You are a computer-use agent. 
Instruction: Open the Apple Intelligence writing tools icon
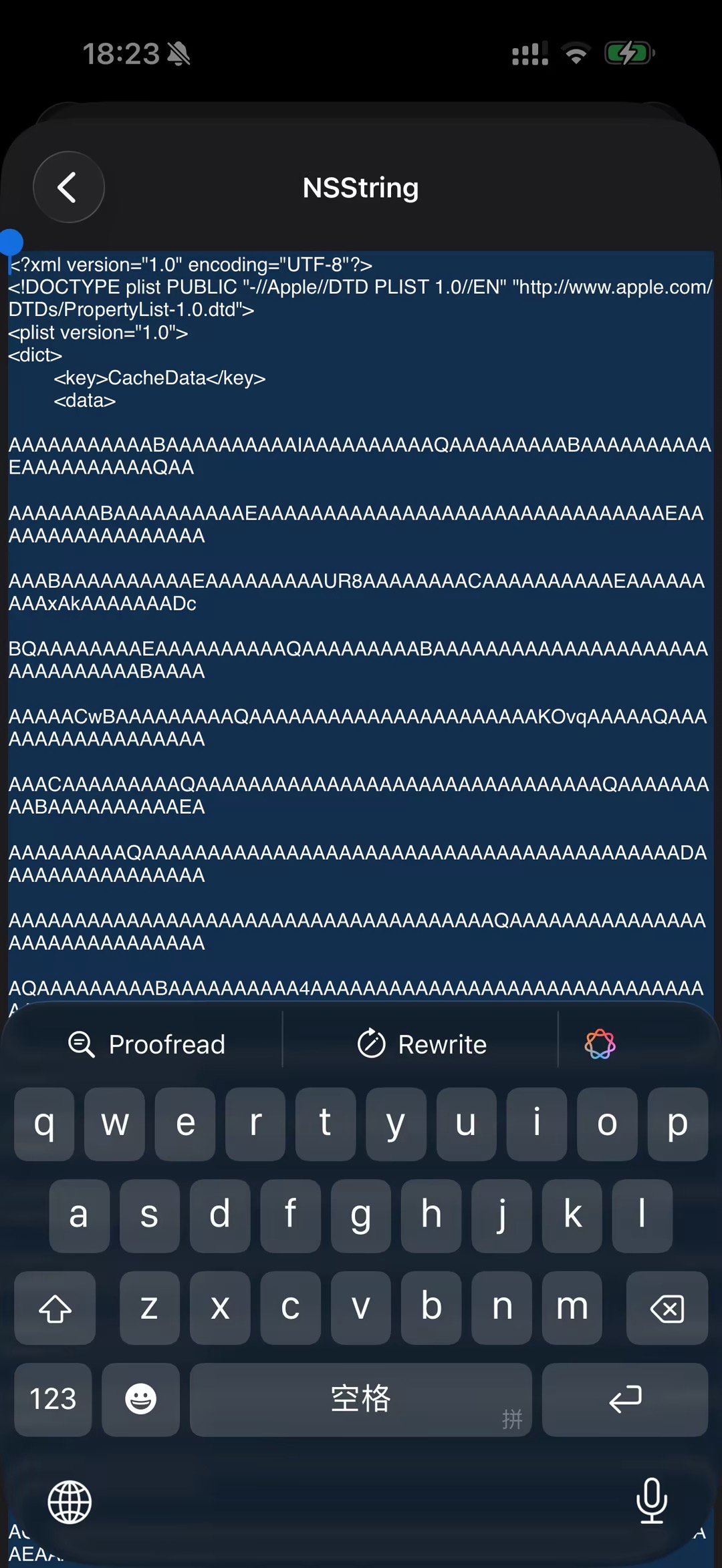[x=600, y=1044]
